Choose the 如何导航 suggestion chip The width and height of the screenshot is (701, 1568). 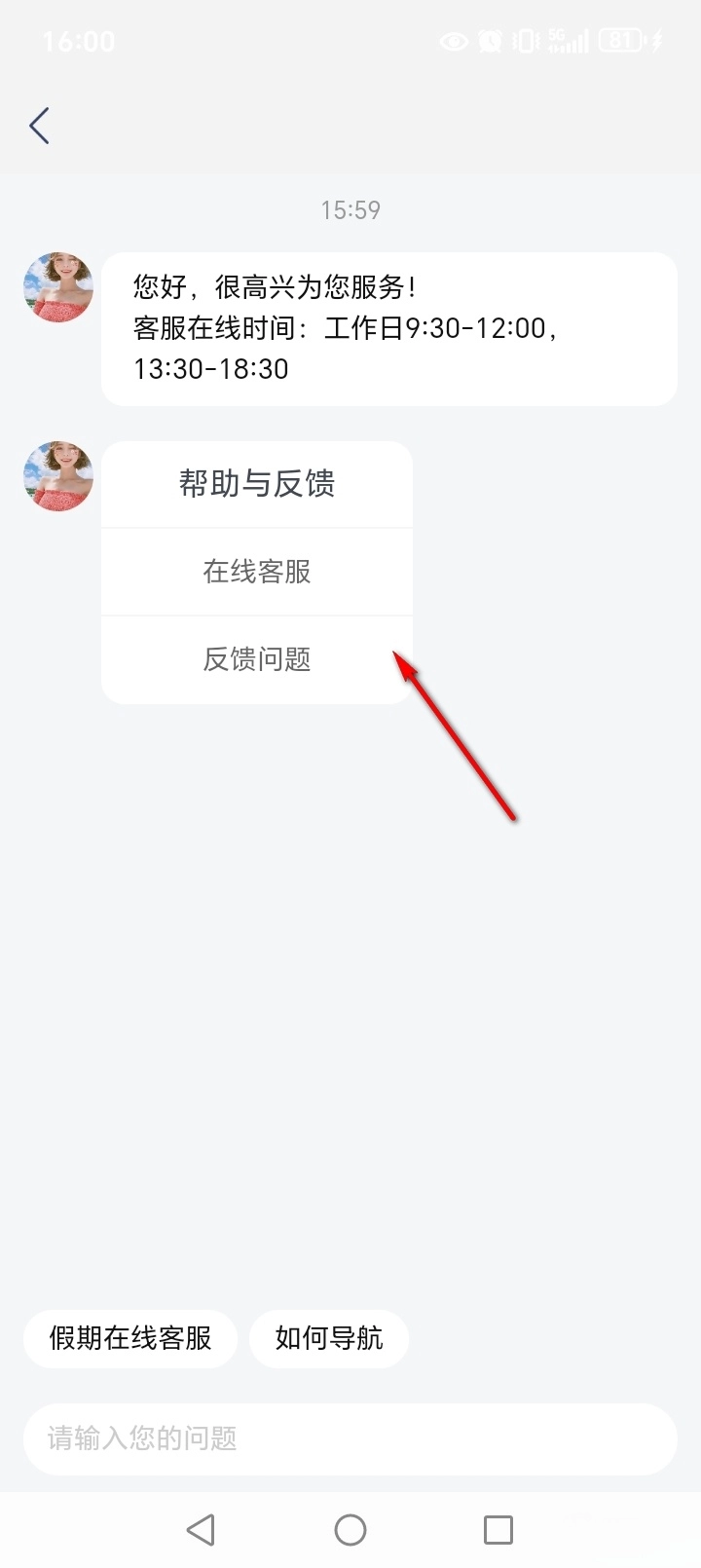coord(329,1338)
